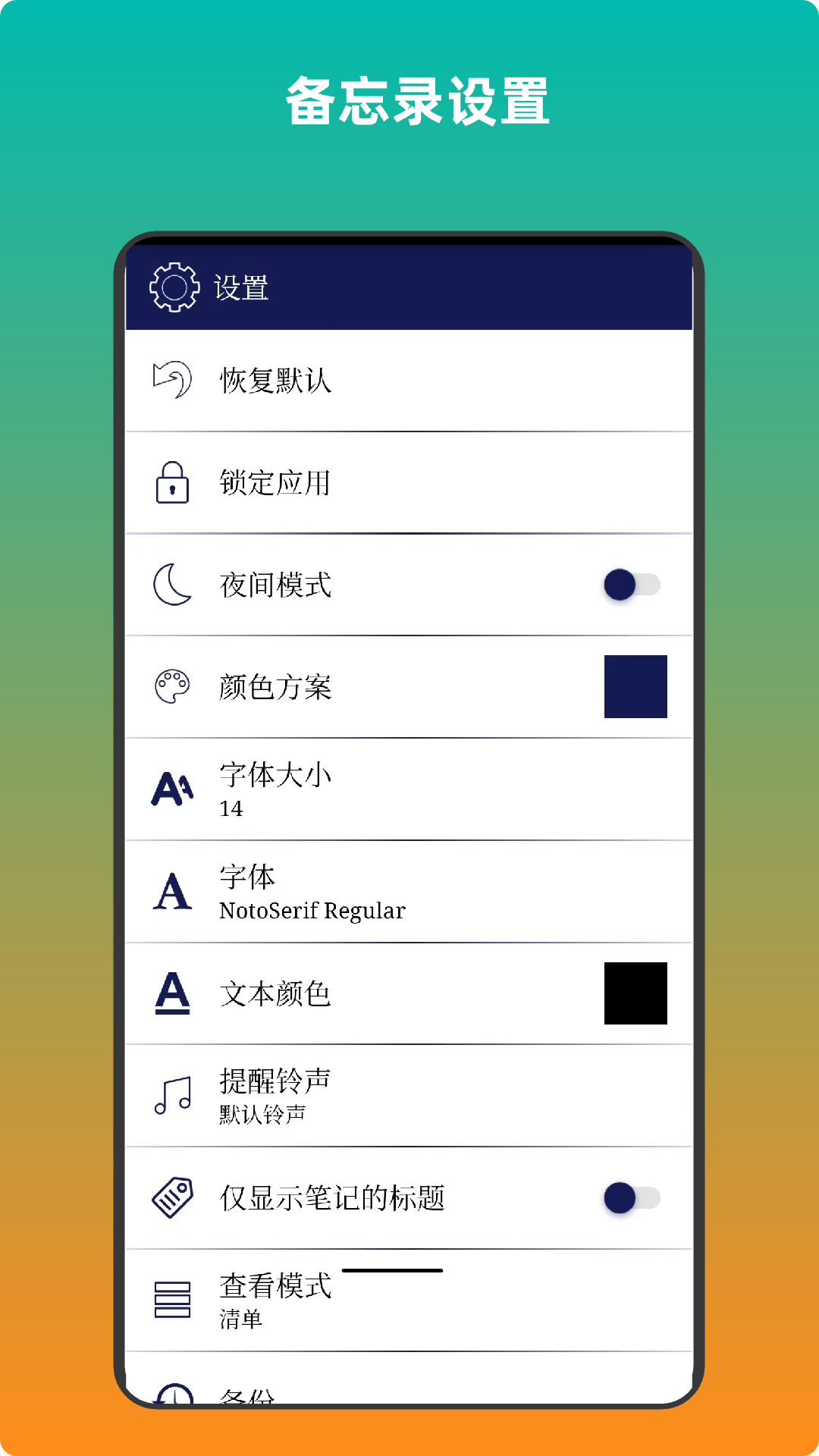Click the list icon next to 查看模式
Image resolution: width=819 pixels, height=1456 pixels.
[x=172, y=1298]
